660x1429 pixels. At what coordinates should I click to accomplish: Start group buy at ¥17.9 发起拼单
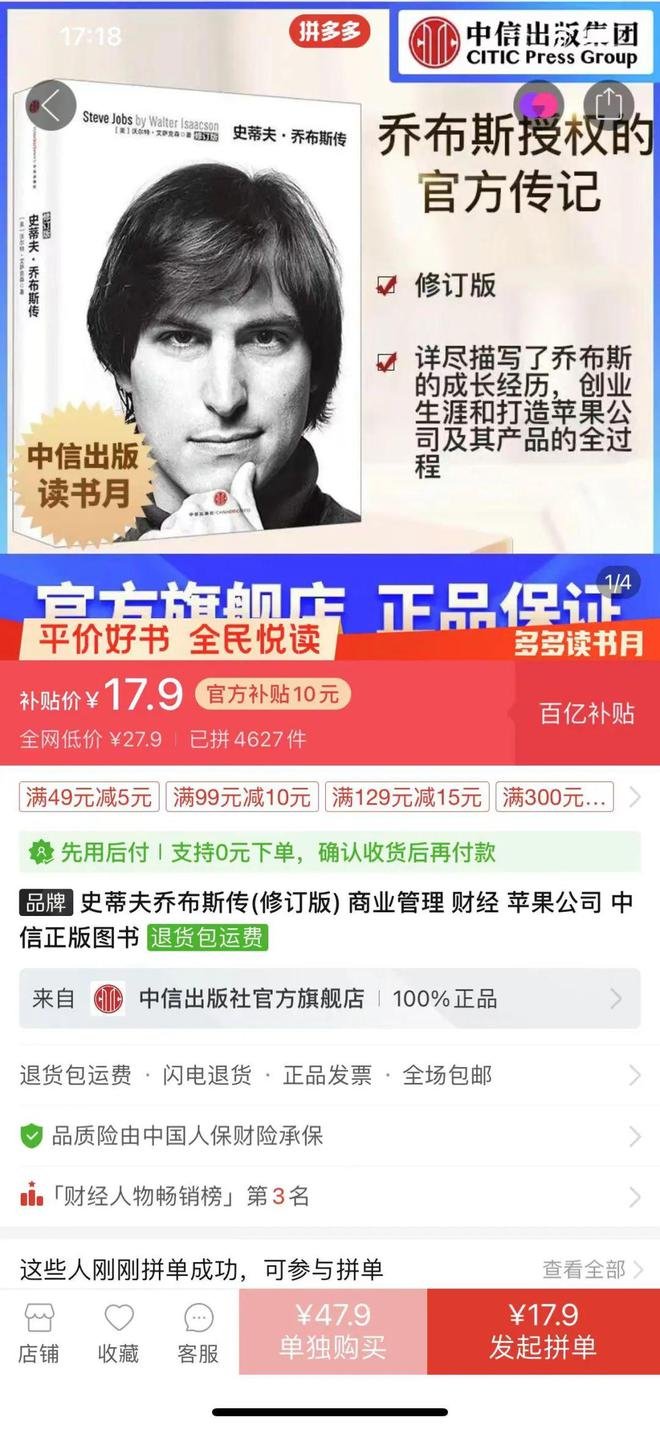(x=543, y=1331)
